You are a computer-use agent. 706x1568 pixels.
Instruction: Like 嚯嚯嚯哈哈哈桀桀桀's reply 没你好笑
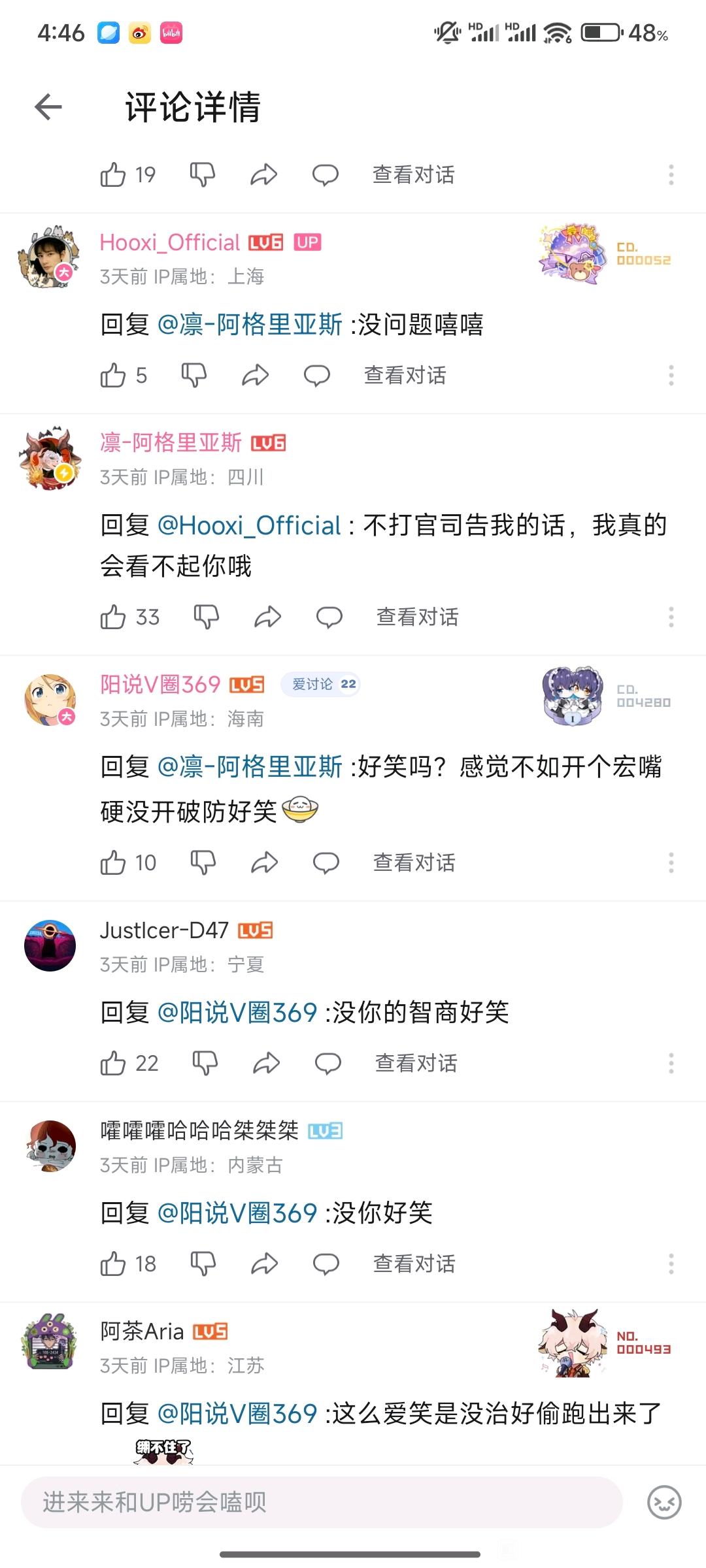pos(113,1264)
